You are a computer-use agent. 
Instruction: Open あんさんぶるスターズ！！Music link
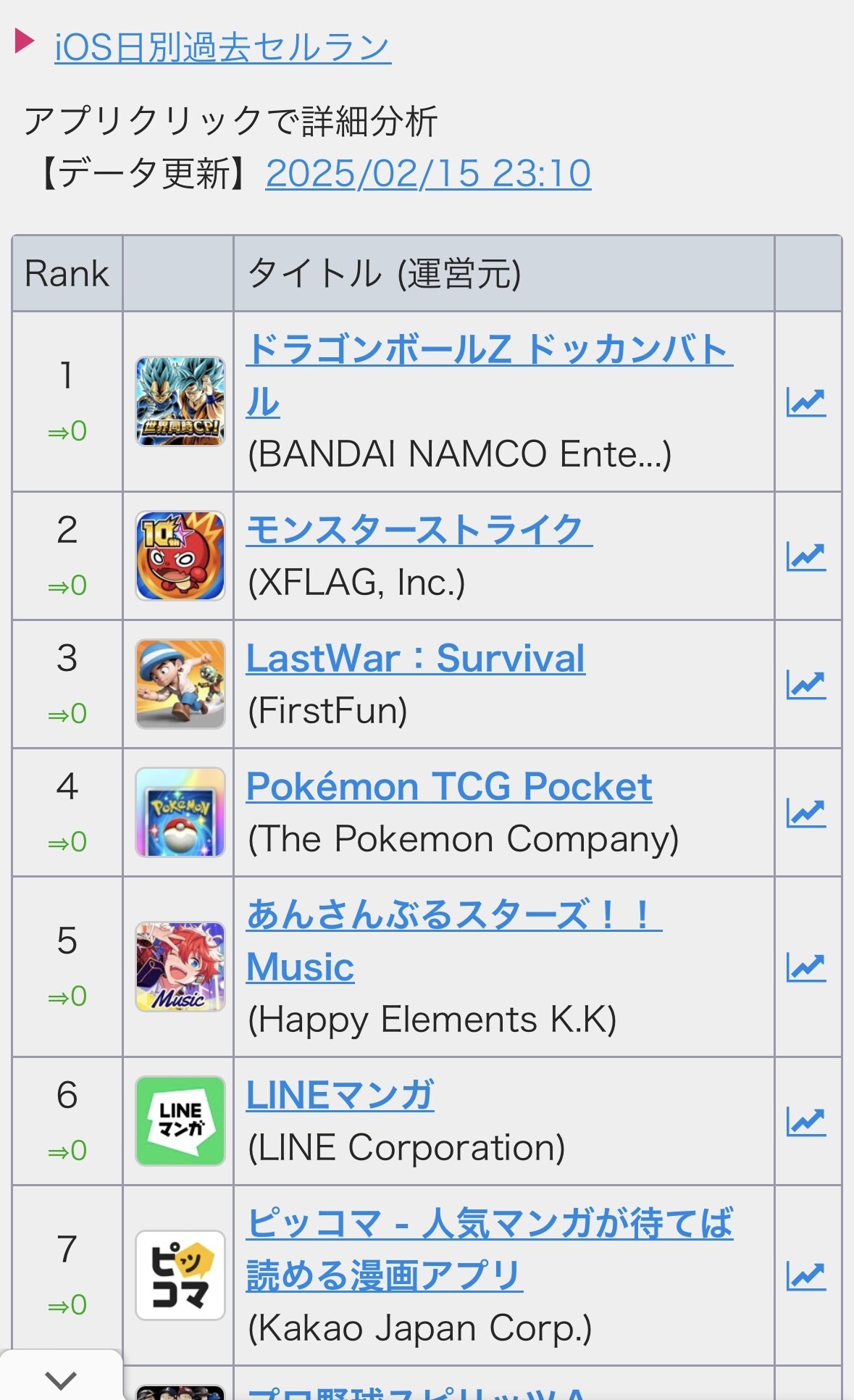454,941
